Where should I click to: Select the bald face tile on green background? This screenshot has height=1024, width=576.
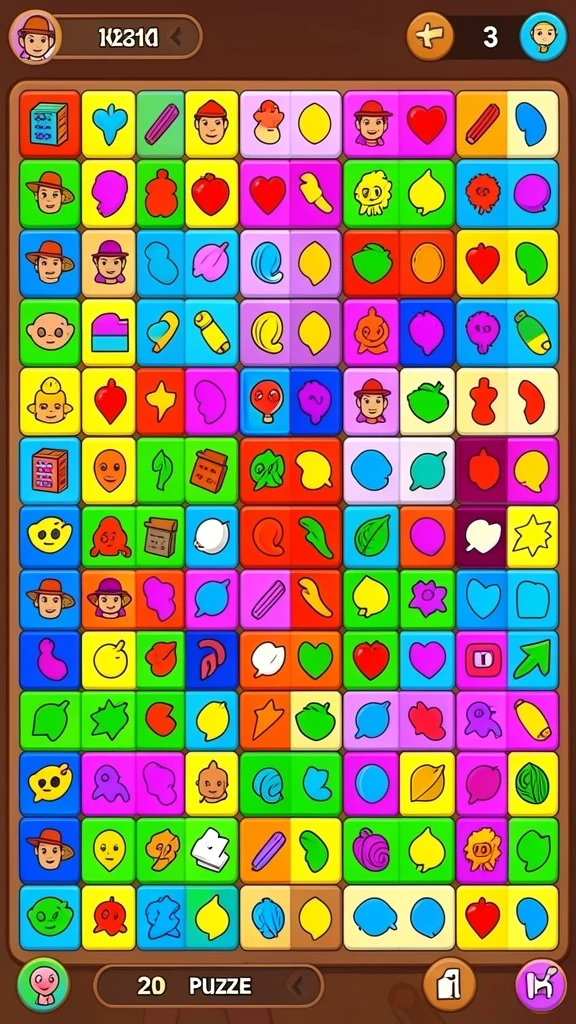click(x=50, y=332)
